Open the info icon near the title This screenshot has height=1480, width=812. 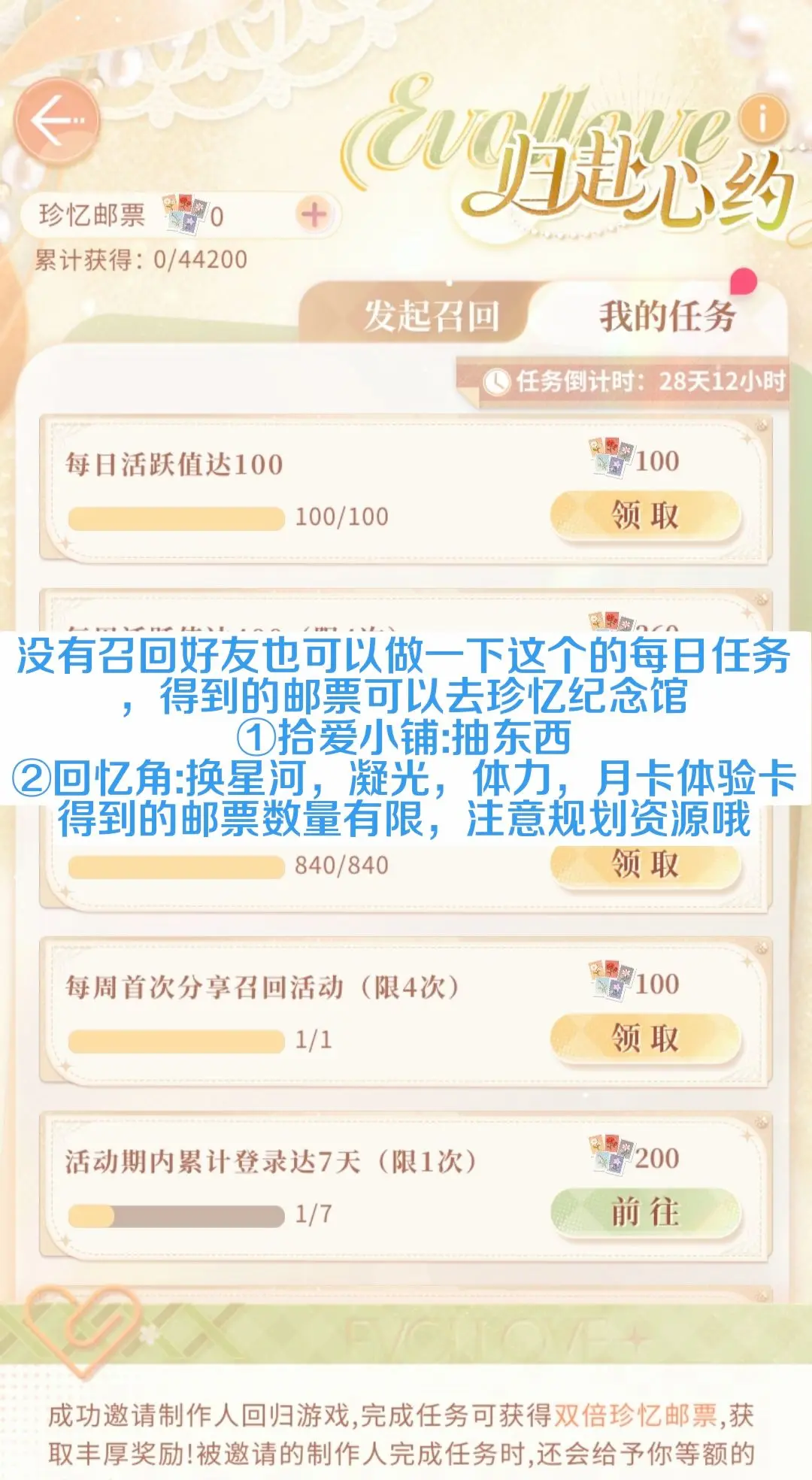(x=762, y=119)
